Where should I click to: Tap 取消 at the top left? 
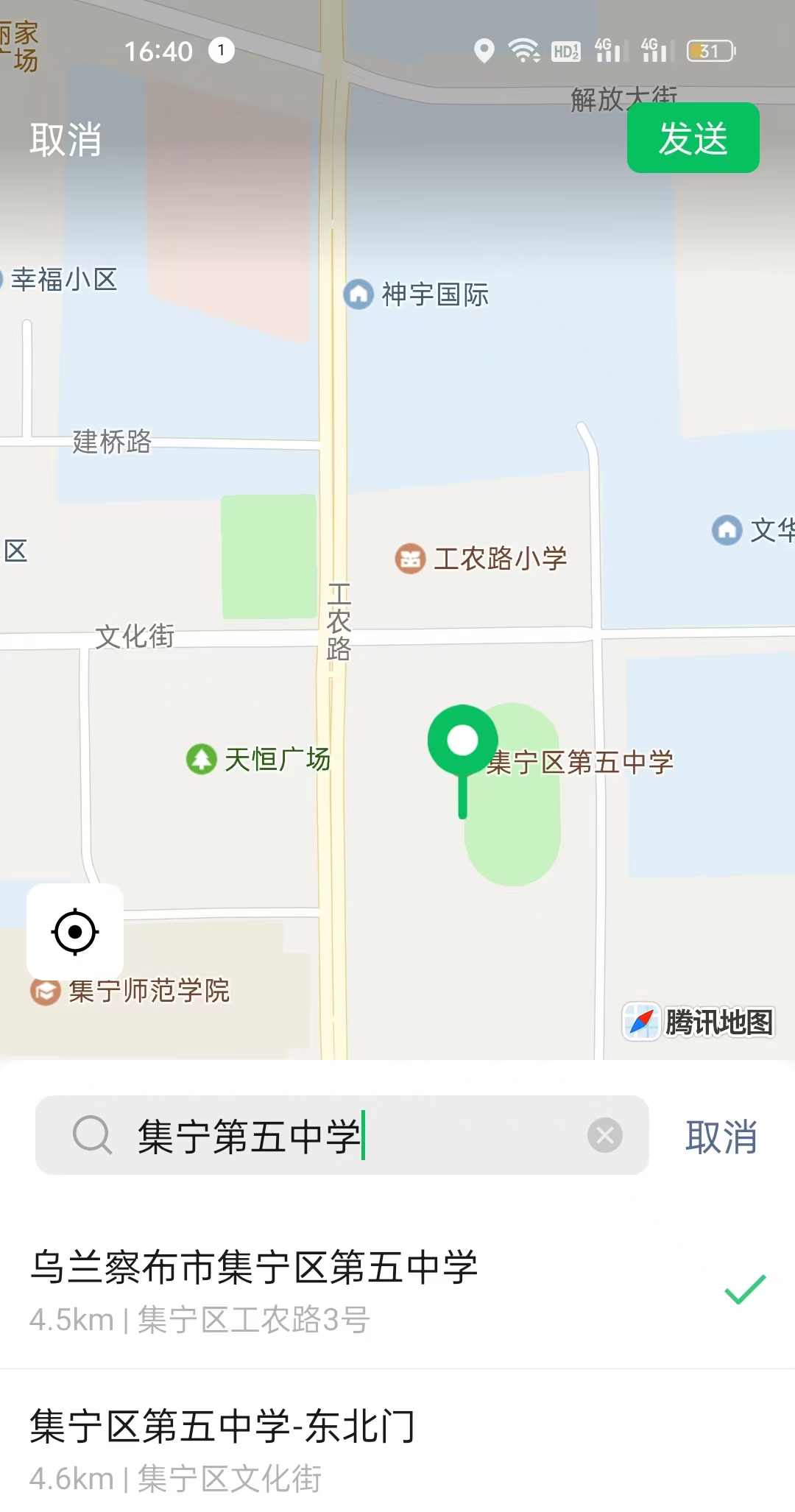(x=65, y=139)
